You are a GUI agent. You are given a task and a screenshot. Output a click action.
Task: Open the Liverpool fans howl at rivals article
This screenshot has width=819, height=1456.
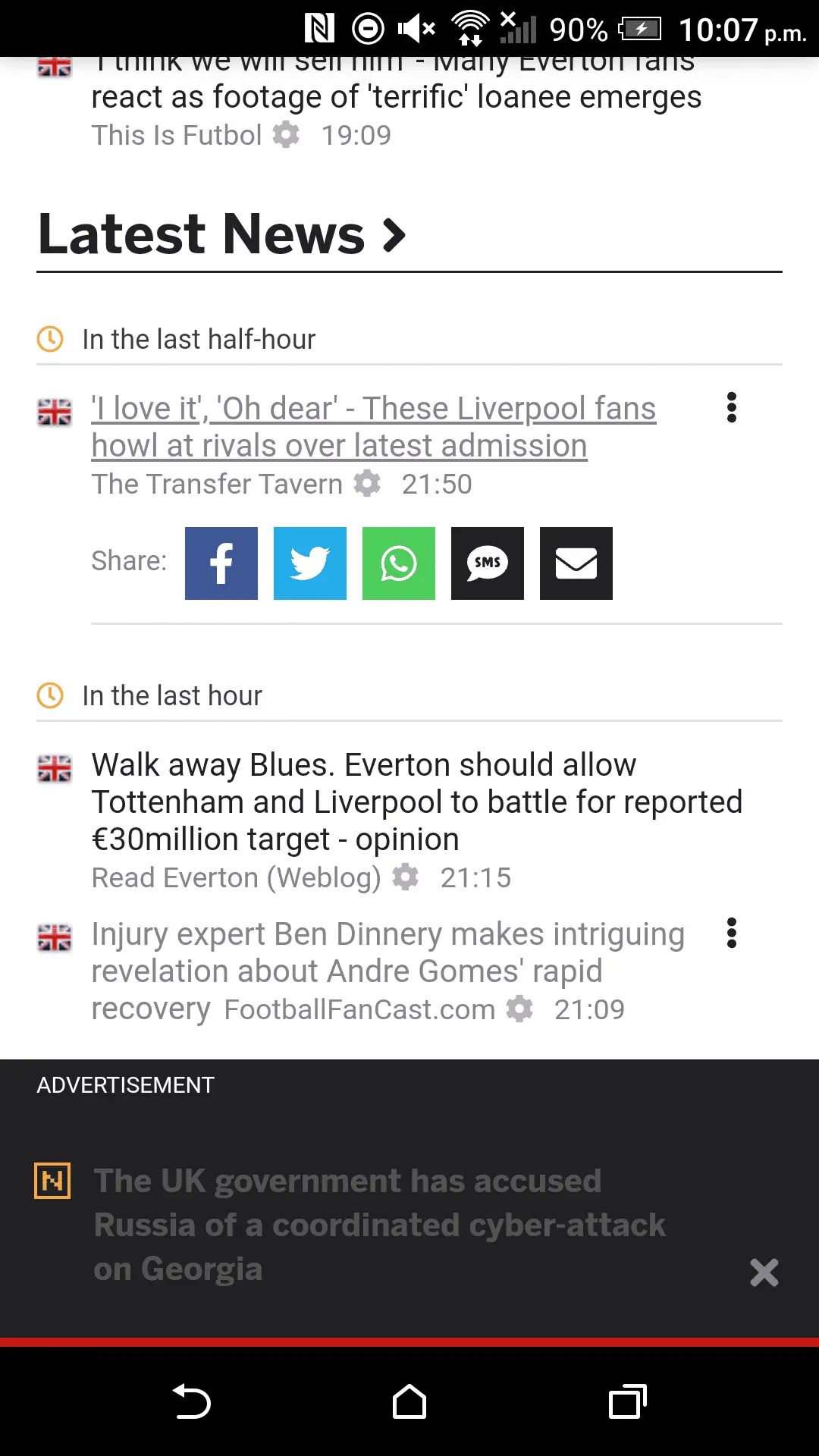373,427
